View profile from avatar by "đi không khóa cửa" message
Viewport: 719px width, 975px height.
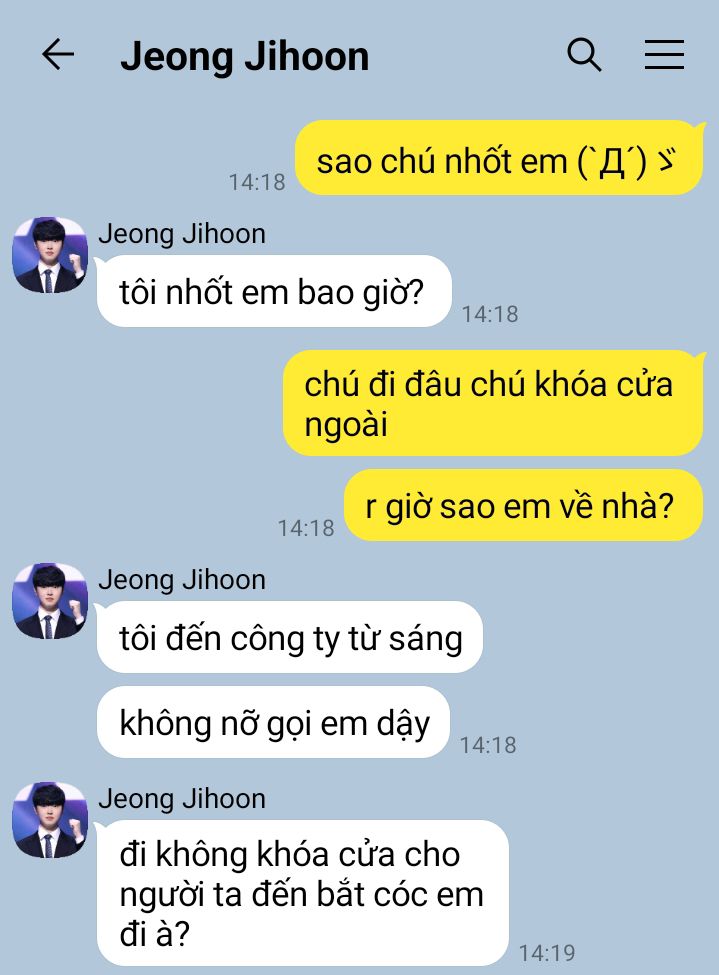[x=50, y=820]
